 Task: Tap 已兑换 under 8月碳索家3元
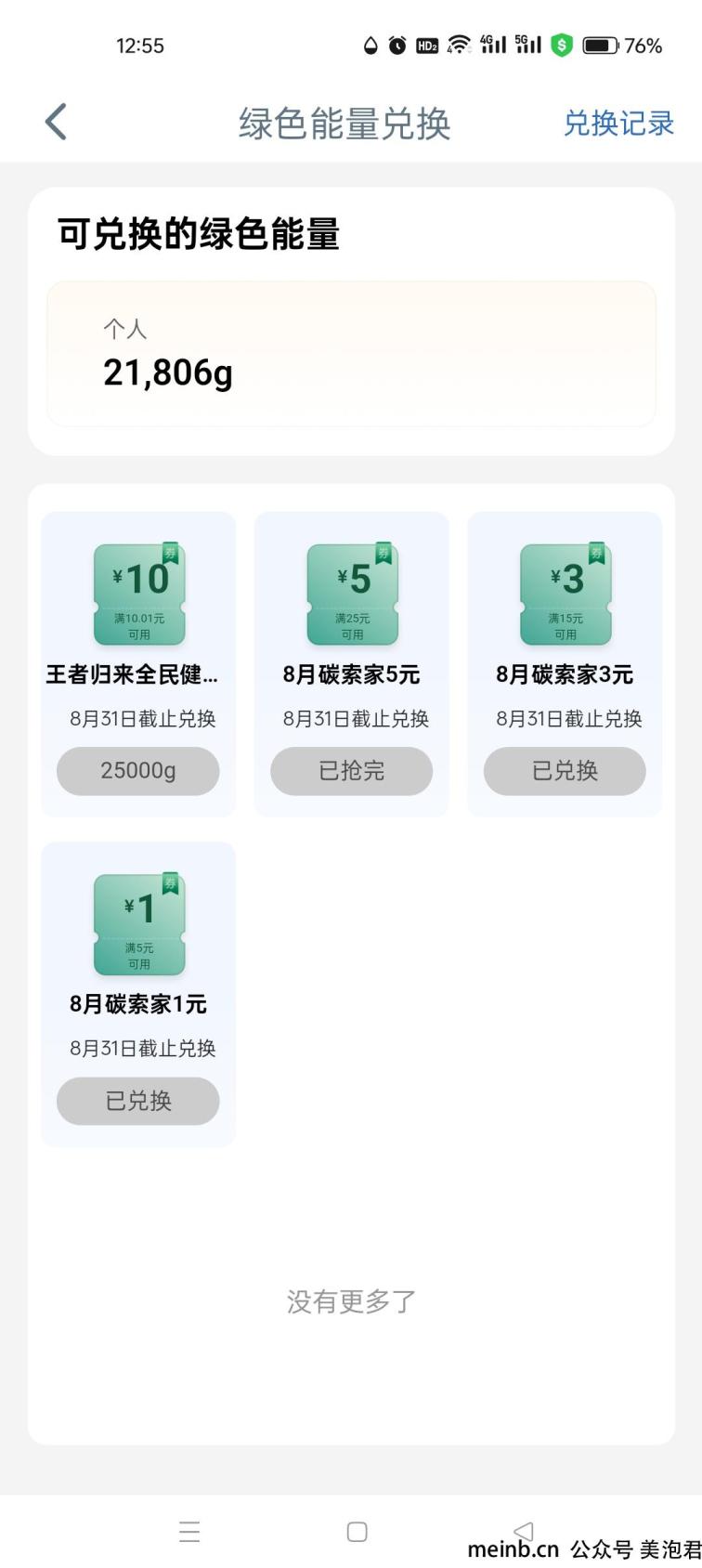coord(565,771)
